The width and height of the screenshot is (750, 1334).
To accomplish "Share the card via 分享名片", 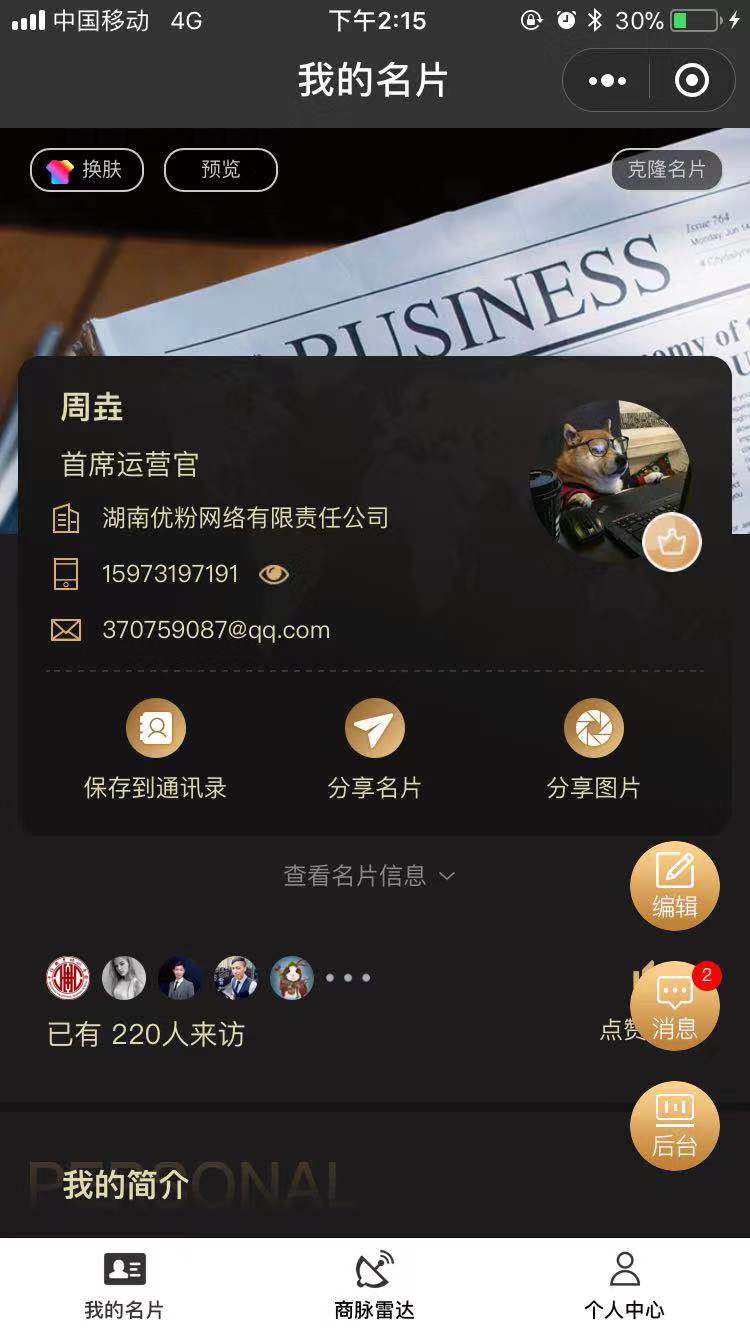I will pyautogui.click(x=375, y=749).
